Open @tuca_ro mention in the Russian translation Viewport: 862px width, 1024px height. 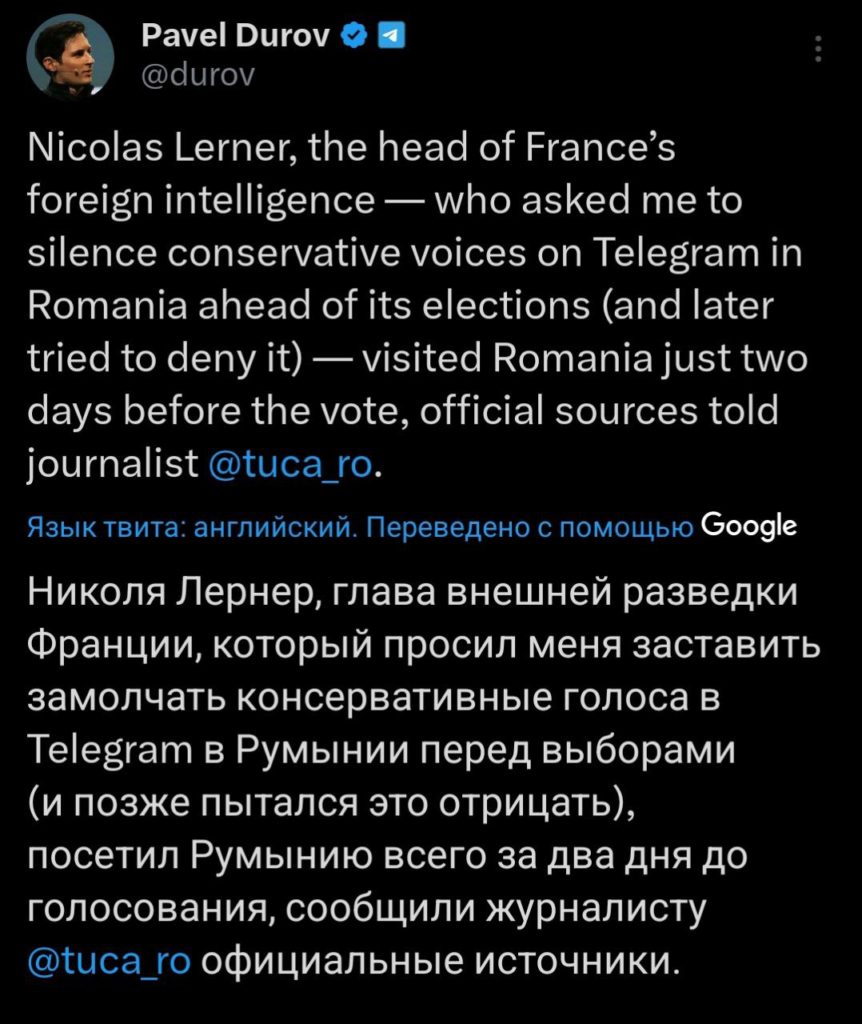tap(110, 963)
